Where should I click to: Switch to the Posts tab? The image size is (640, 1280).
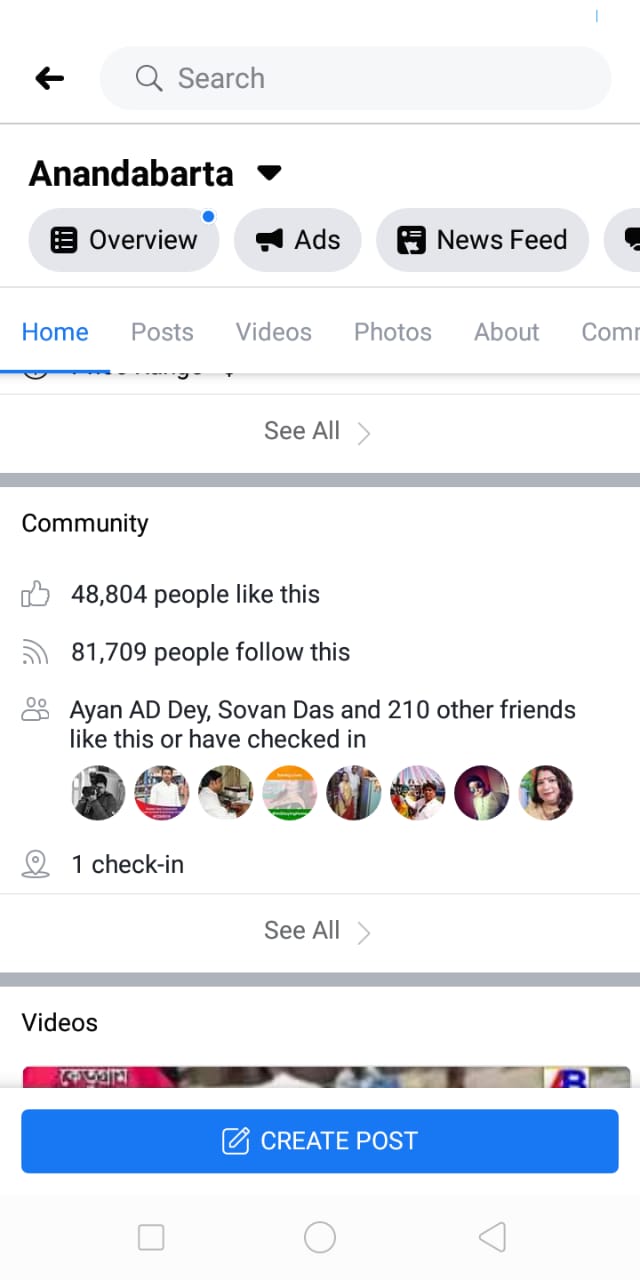point(162,332)
